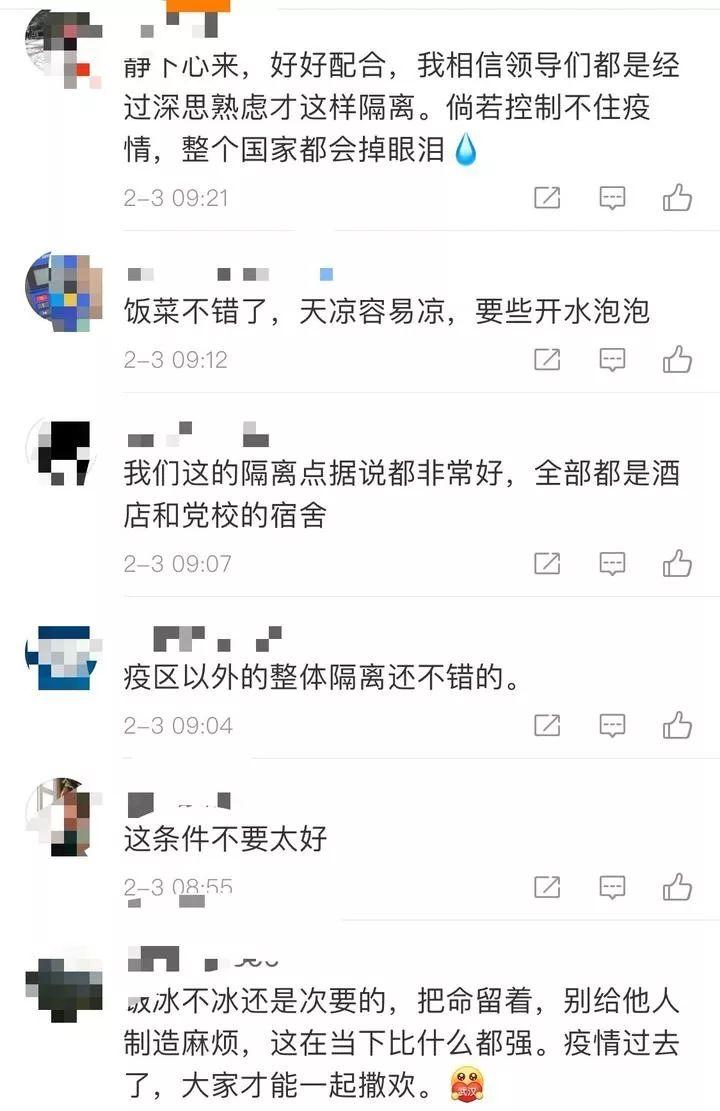Like the comment posted at 2-3 09:07
Image resolution: width=720 pixels, height=1111 pixels.
(677, 563)
